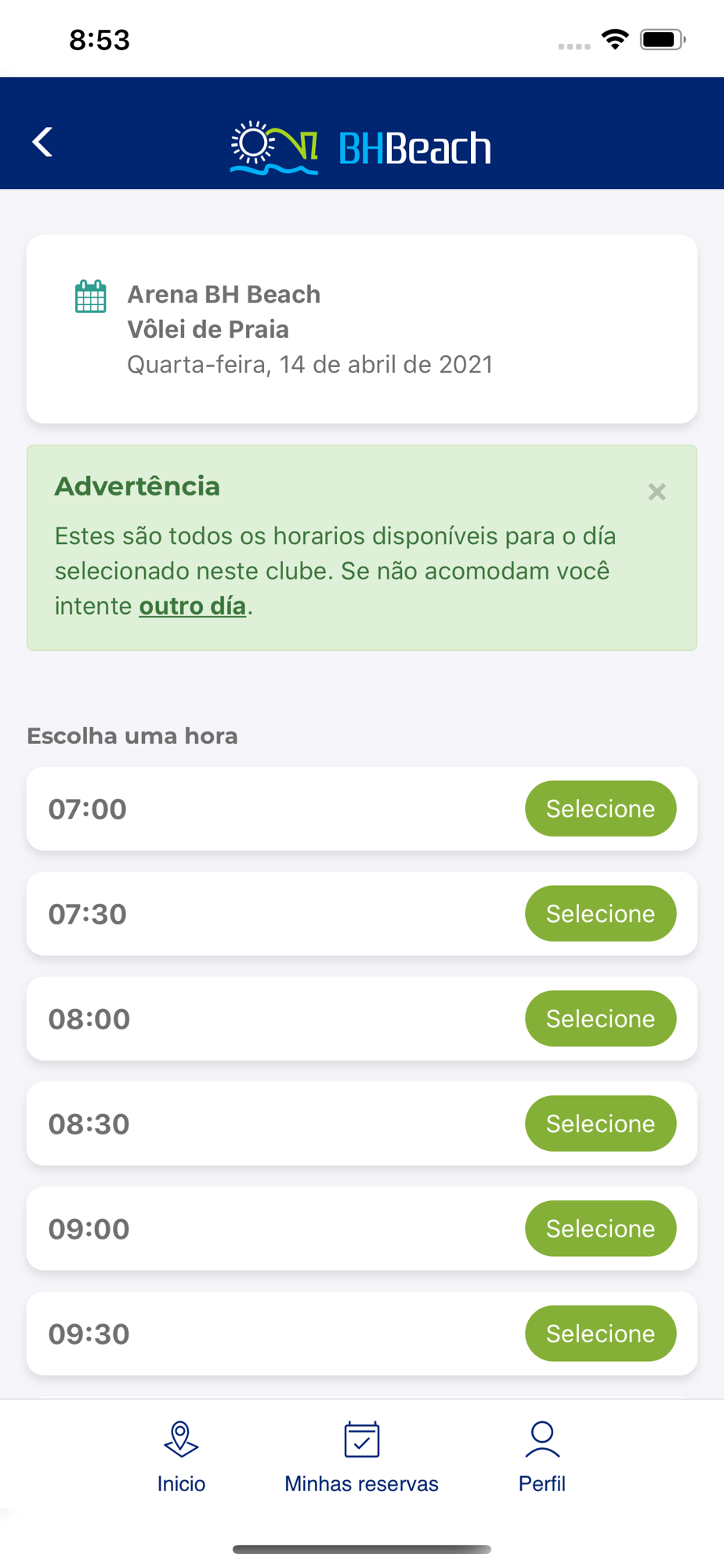Choose Selecione for 08:30
The width and height of the screenshot is (724, 1568).
(x=600, y=1123)
